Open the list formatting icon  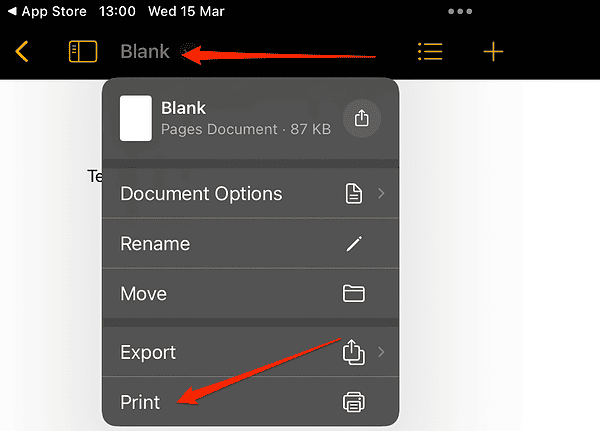point(430,51)
